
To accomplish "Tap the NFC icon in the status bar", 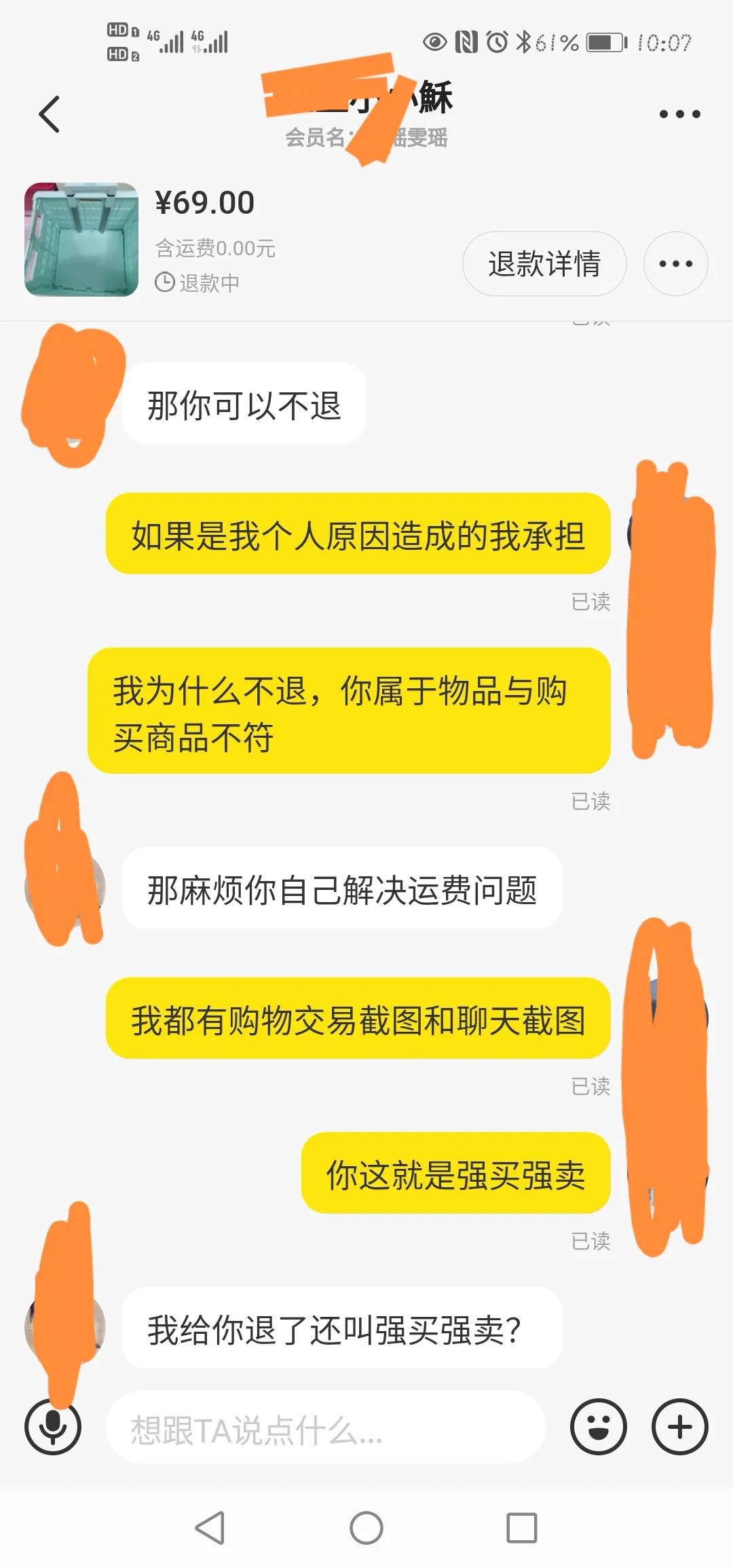I will click(465, 42).
